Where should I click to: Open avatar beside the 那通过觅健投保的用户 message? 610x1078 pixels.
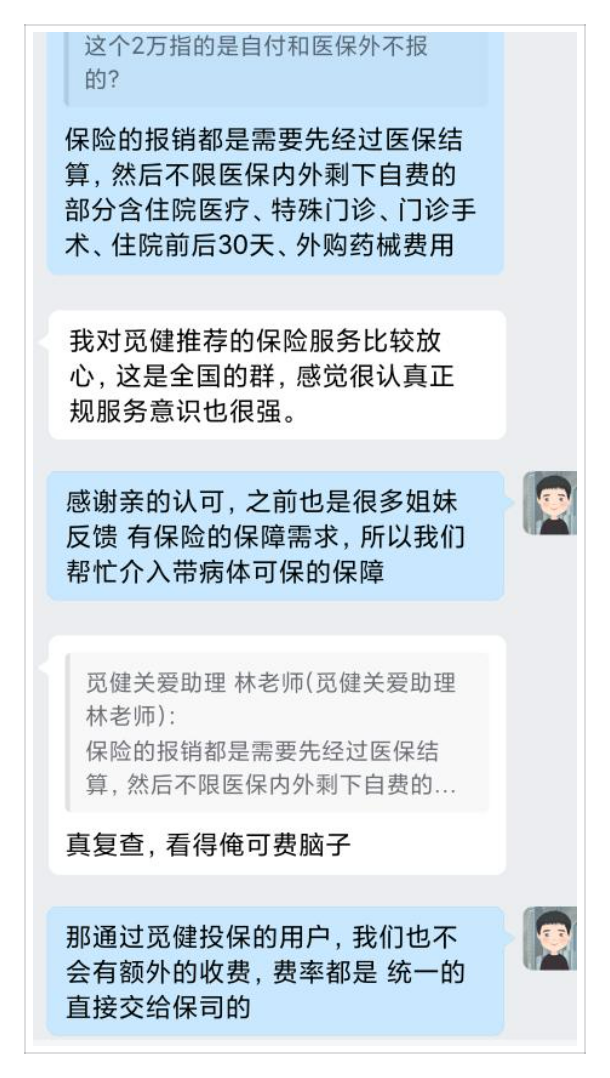coord(551,938)
